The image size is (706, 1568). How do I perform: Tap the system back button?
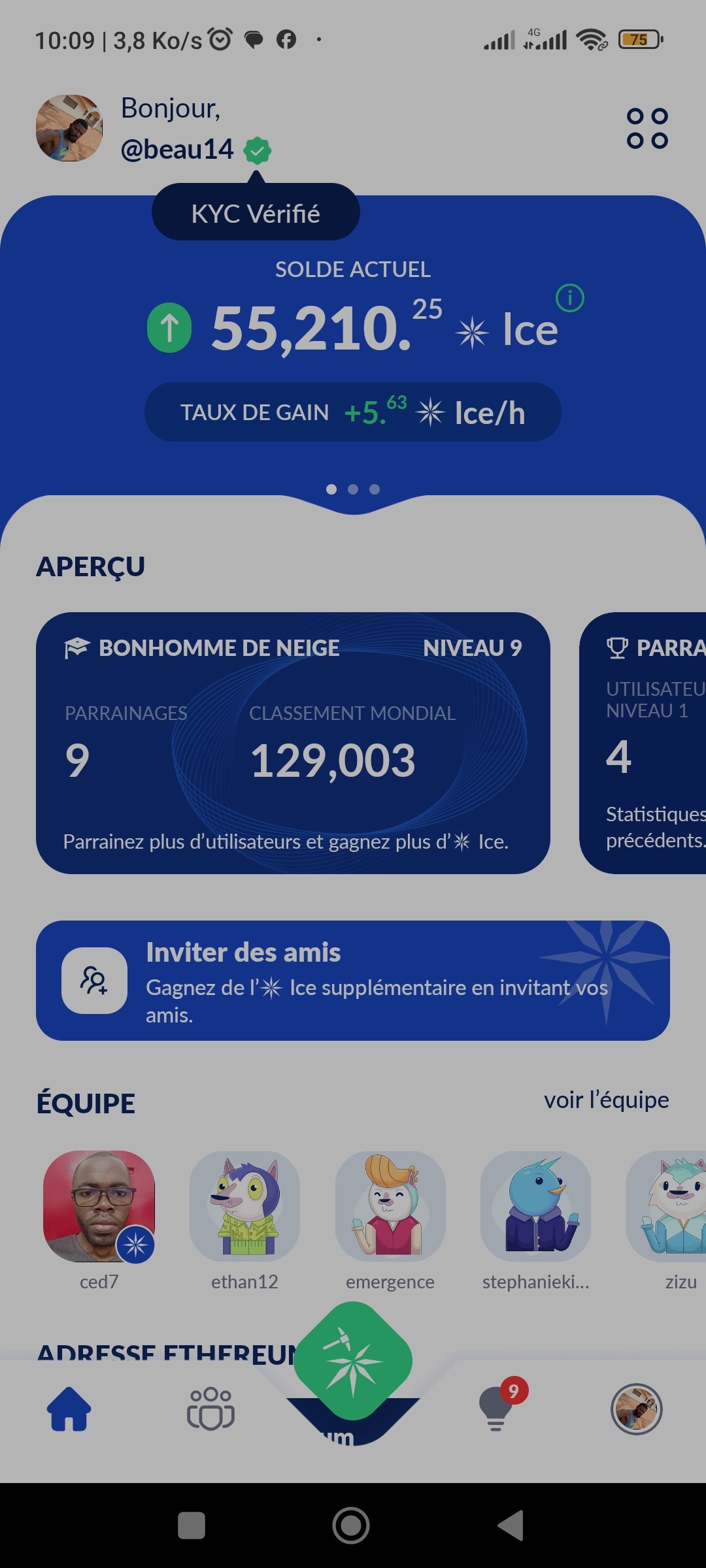(511, 1526)
